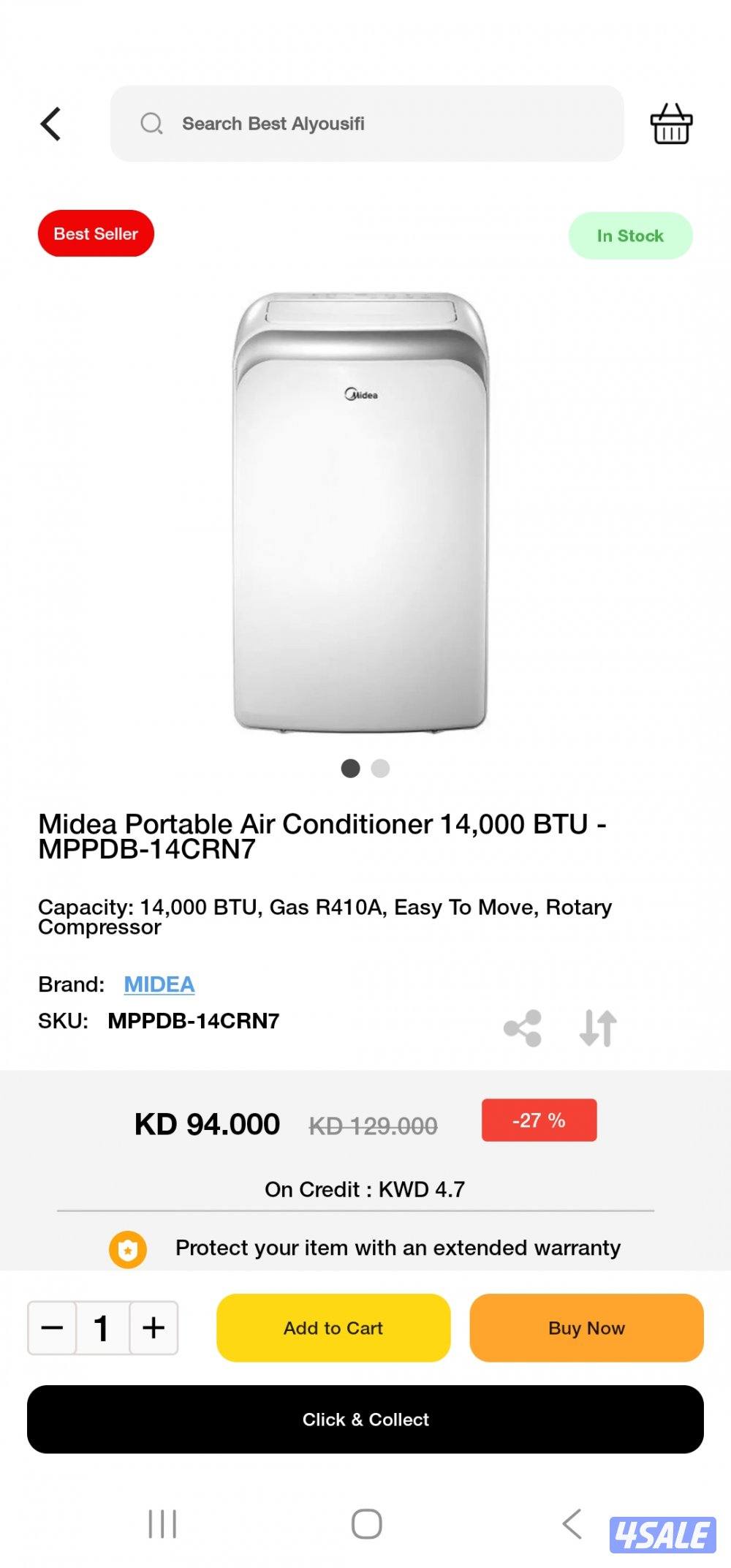This screenshot has height=1568, width=731.
Task: Tap the product image thumbnail
Action: (x=365, y=512)
